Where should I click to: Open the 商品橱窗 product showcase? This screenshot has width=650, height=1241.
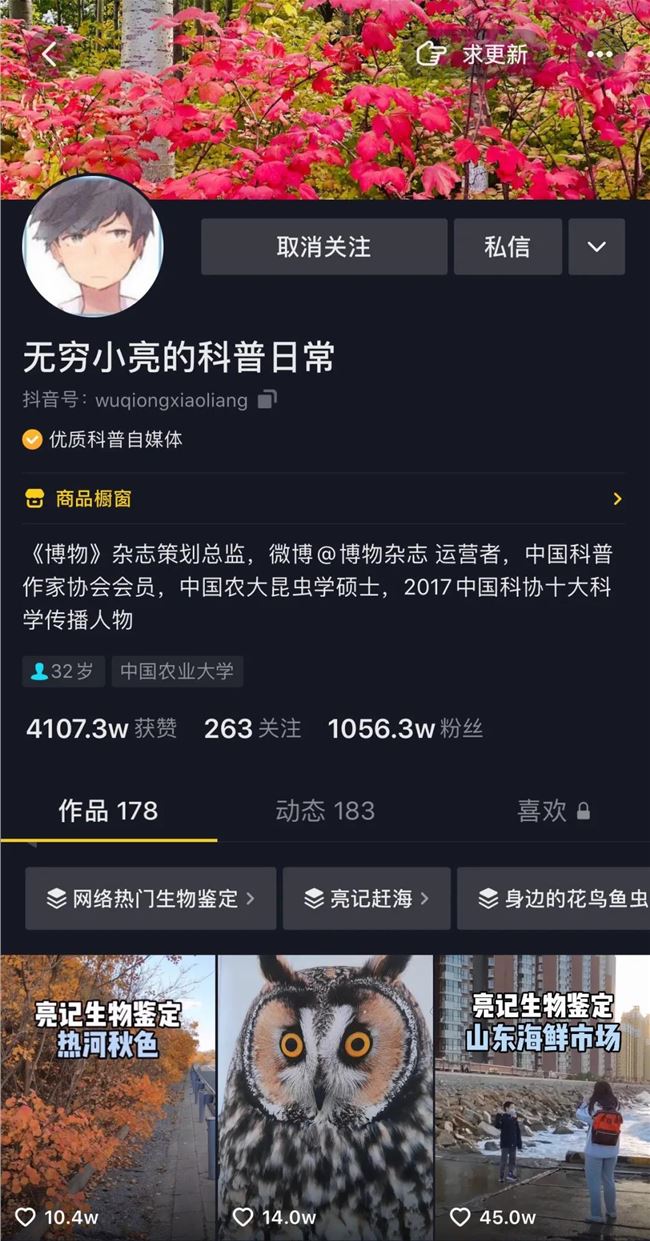coord(323,498)
